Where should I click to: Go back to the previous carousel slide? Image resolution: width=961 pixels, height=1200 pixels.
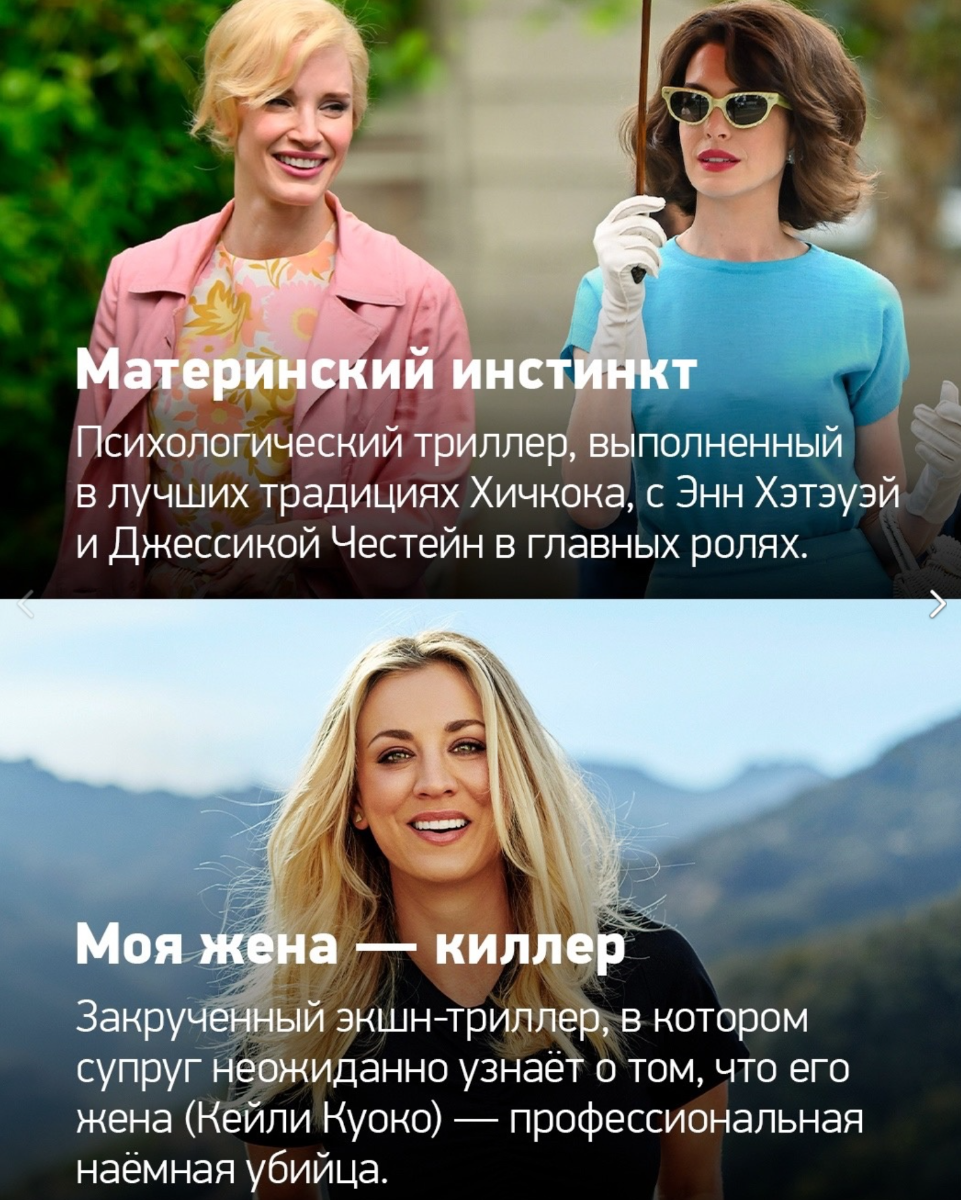(x=27, y=603)
